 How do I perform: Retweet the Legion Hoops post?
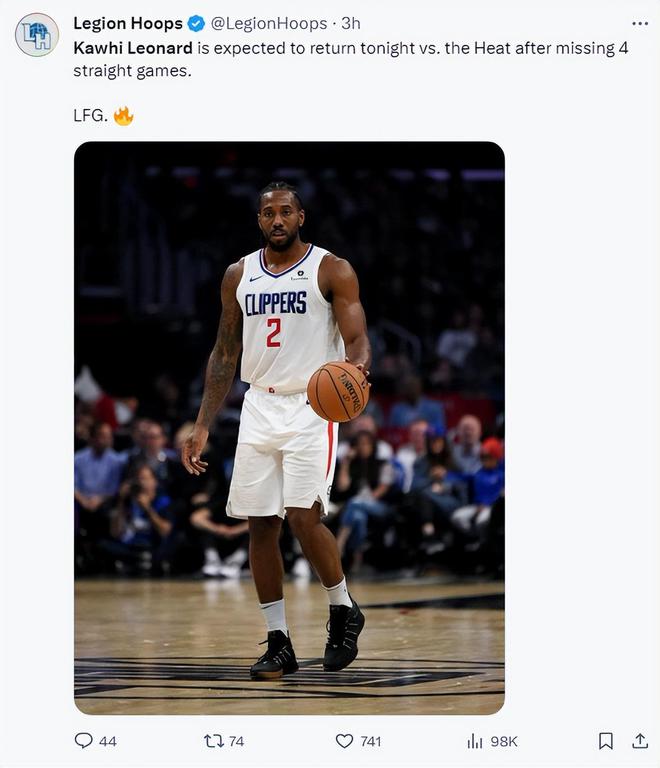[213, 741]
